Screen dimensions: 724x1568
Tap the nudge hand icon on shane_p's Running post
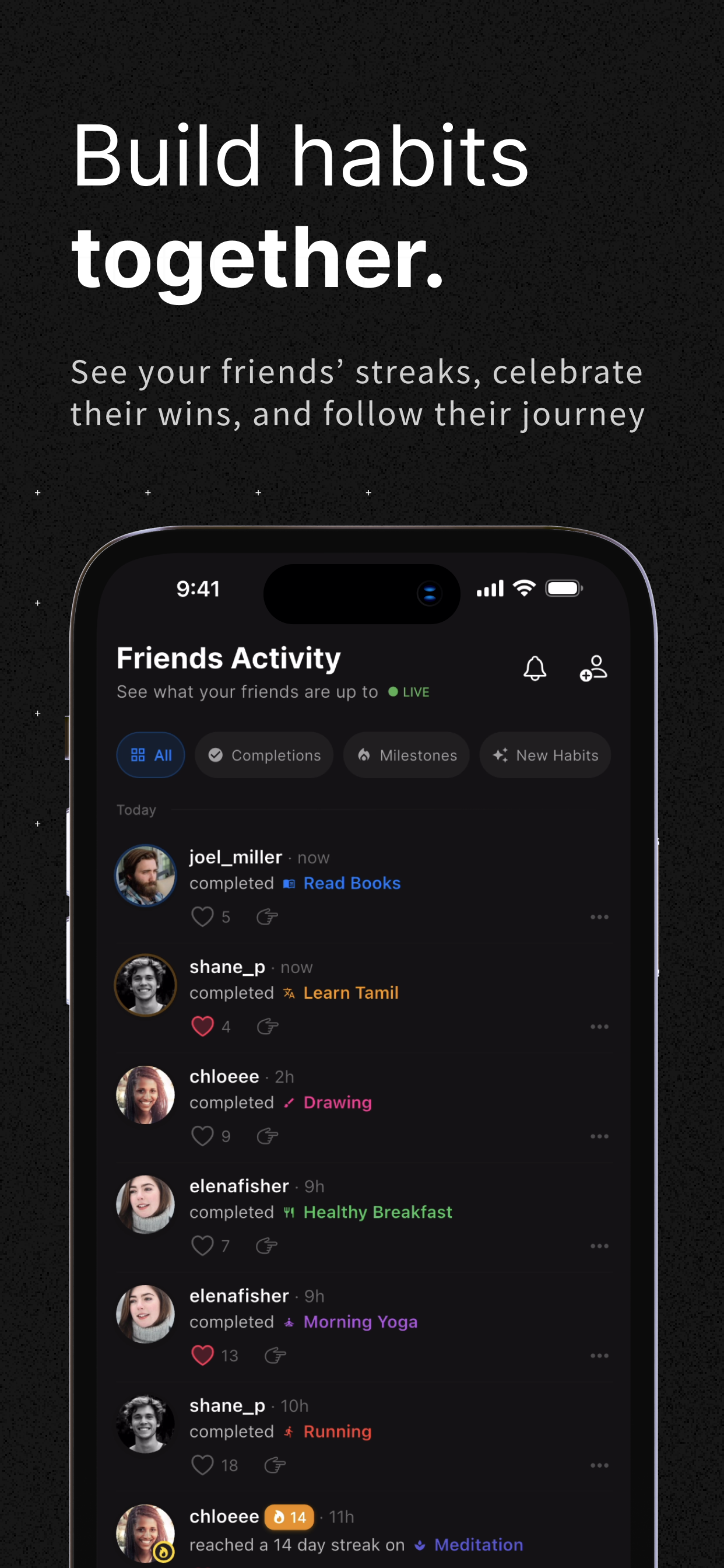click(x=275, y=1466)
